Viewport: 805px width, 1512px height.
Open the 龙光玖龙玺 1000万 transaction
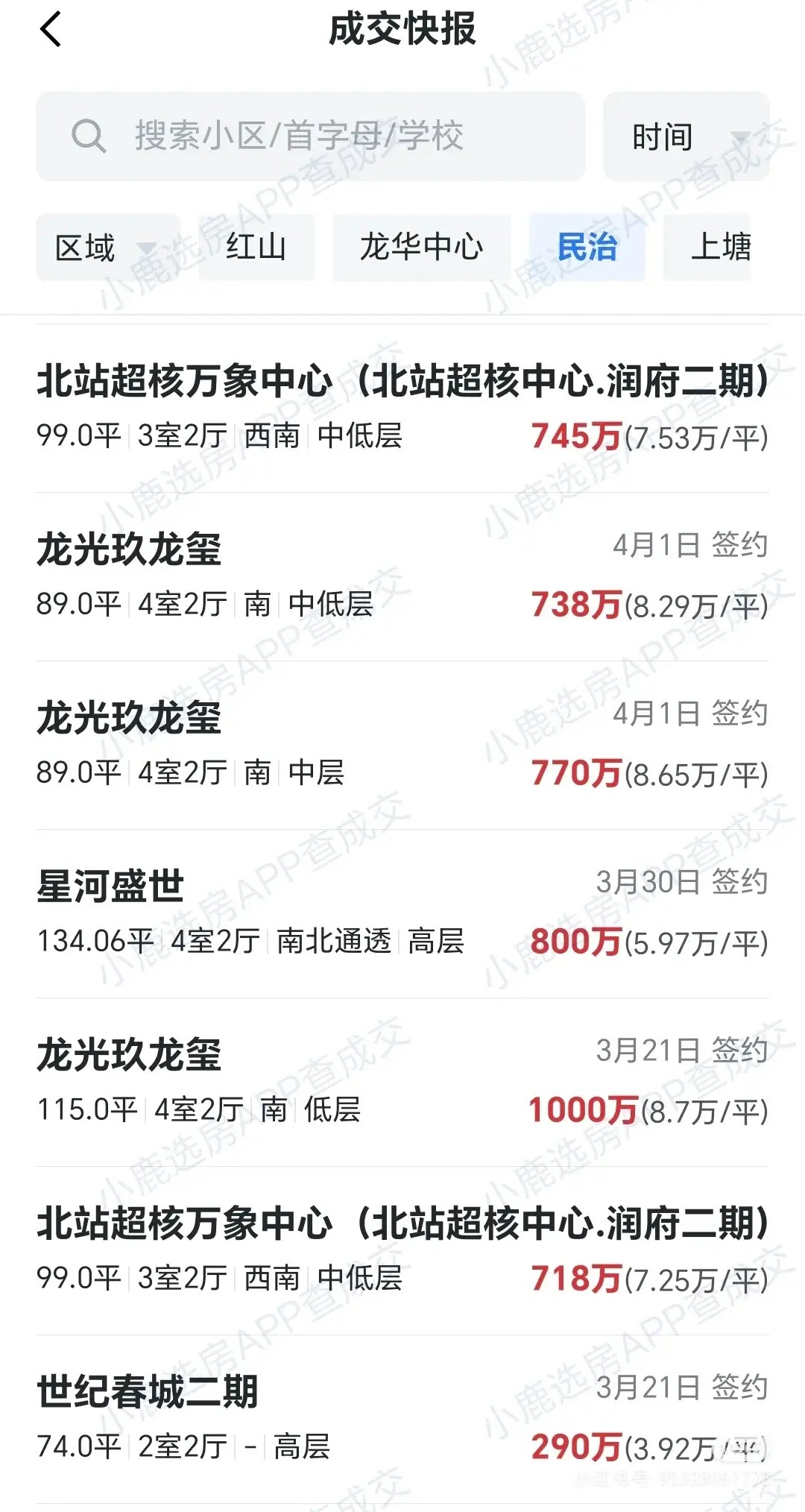point(402,1082)
